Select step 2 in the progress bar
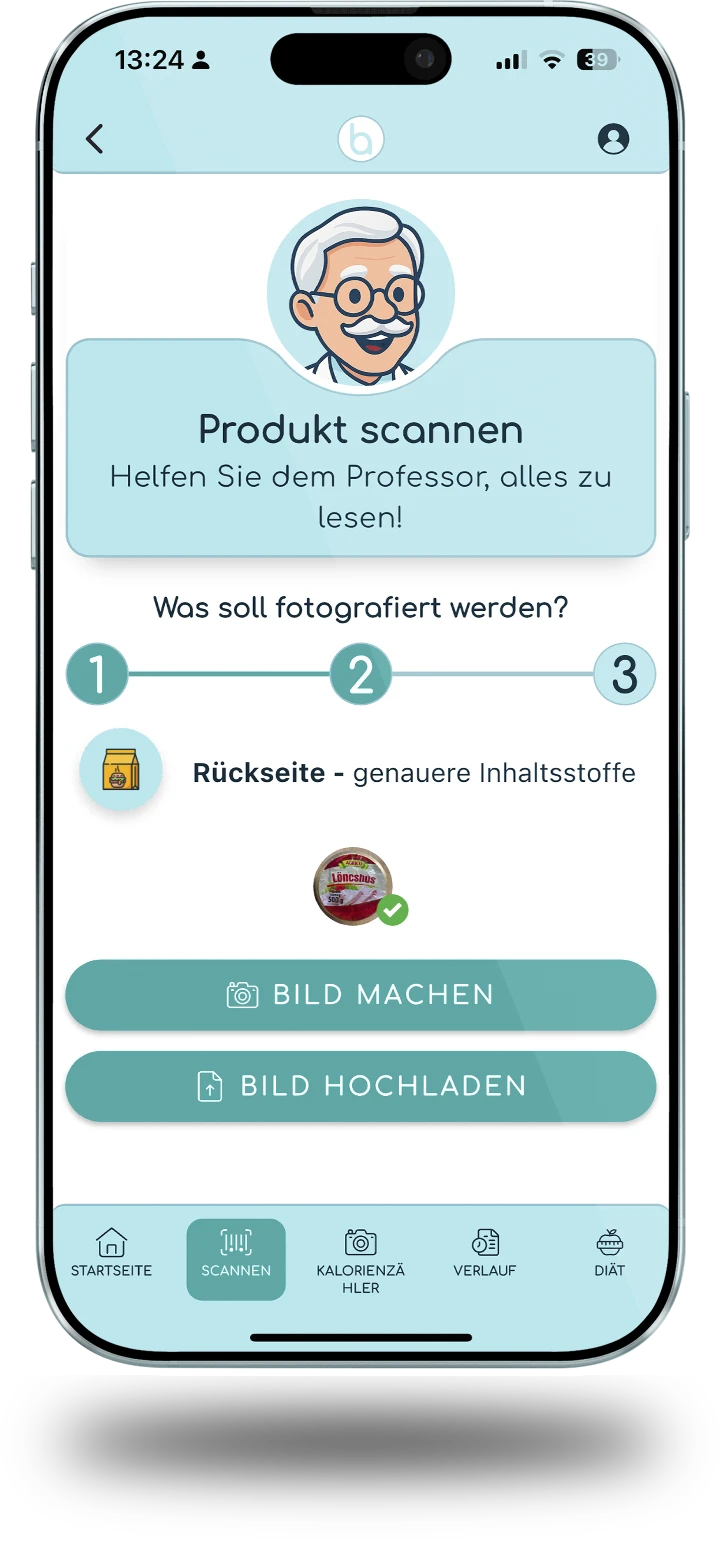 click(360, 674)
